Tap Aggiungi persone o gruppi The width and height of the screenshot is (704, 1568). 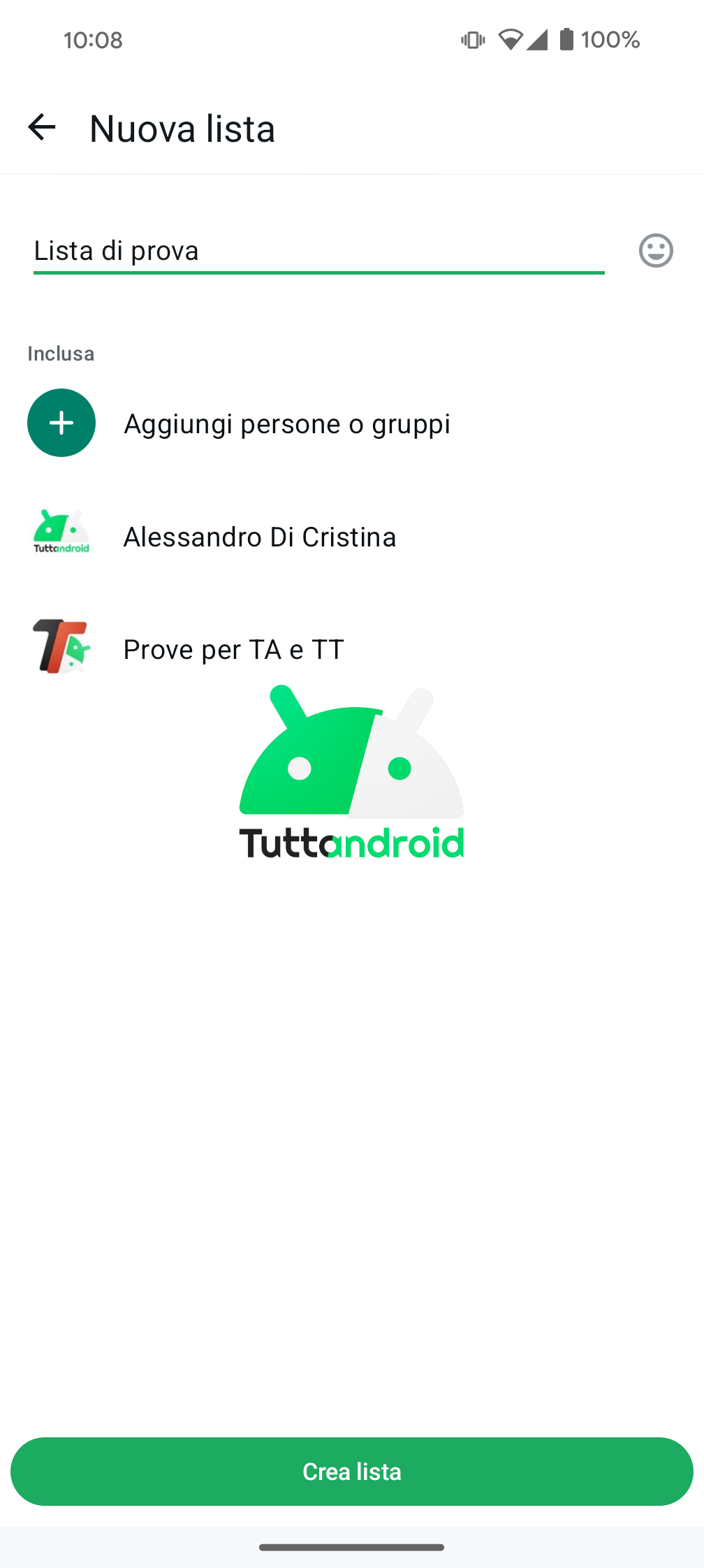[352, 423]
